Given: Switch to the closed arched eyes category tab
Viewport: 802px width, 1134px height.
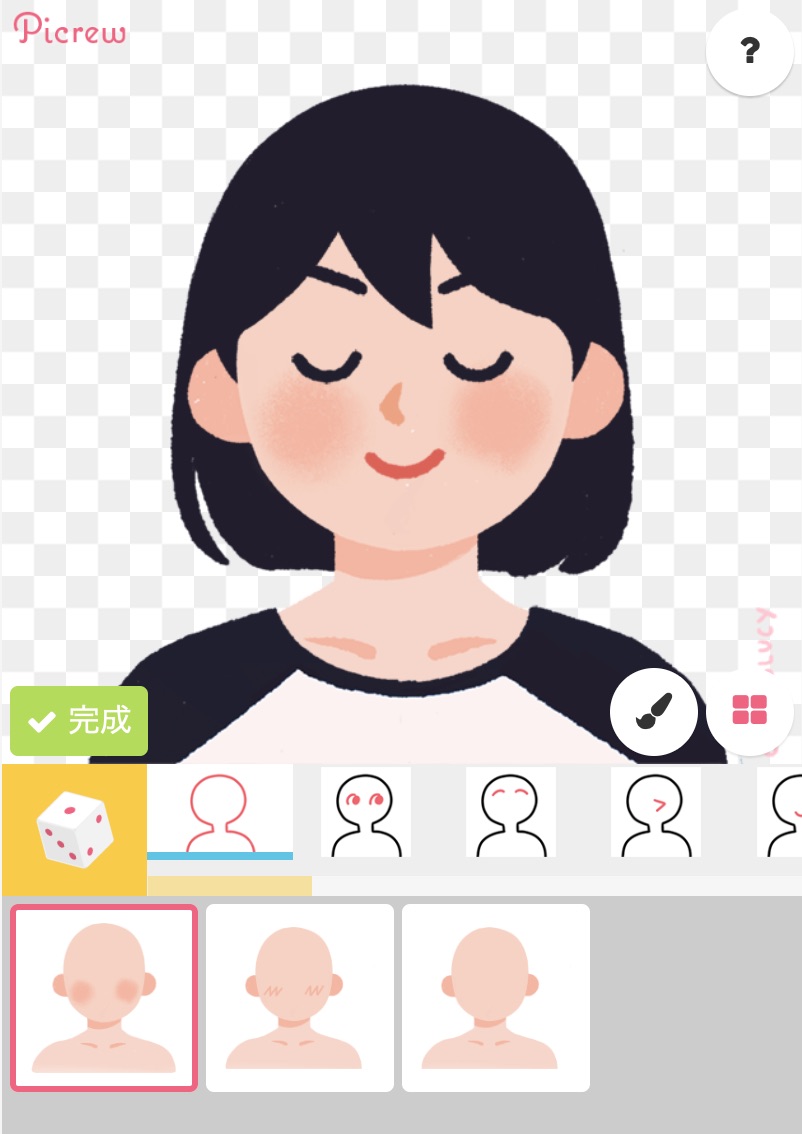Looking at the screenshot, I should pyautogui.click(x=511, y=812).
